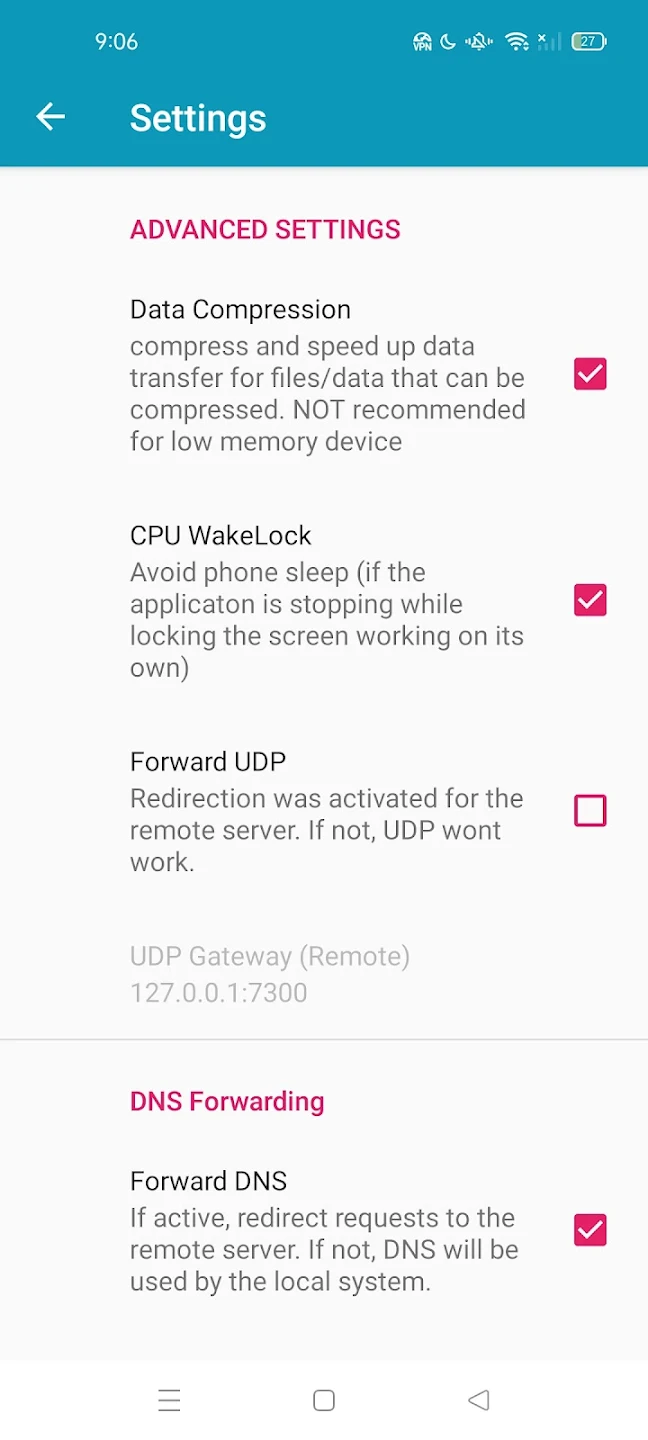Turn off the Forward DNS checkbox

tap(590, 1230)
